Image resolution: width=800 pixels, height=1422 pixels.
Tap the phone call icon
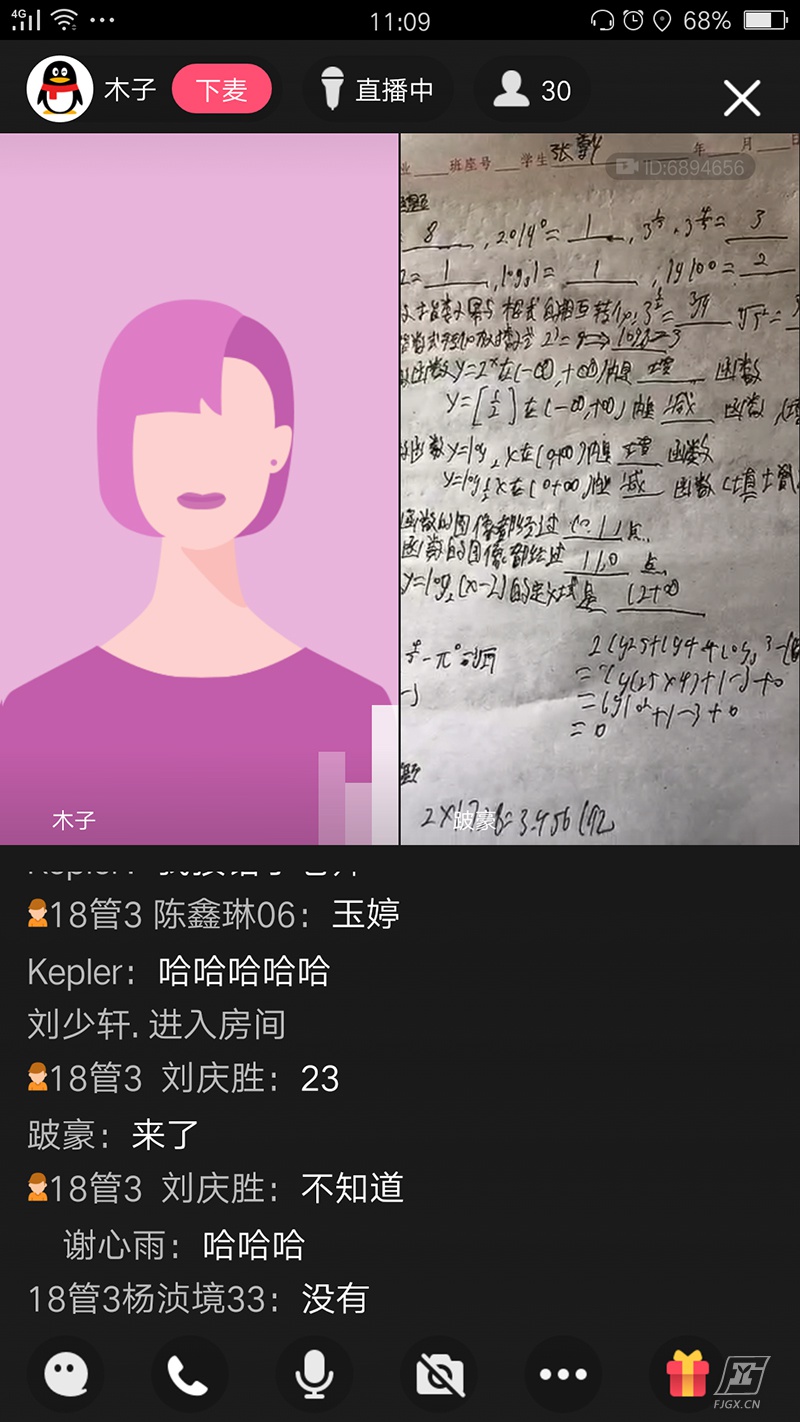(187, 1375)
